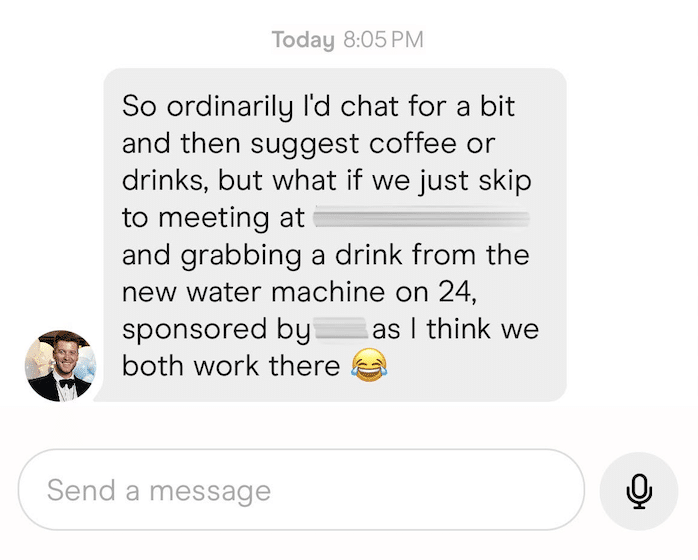Open the sender's profile picture
This screenshot has height=560, width=698.
click(61, 365)
